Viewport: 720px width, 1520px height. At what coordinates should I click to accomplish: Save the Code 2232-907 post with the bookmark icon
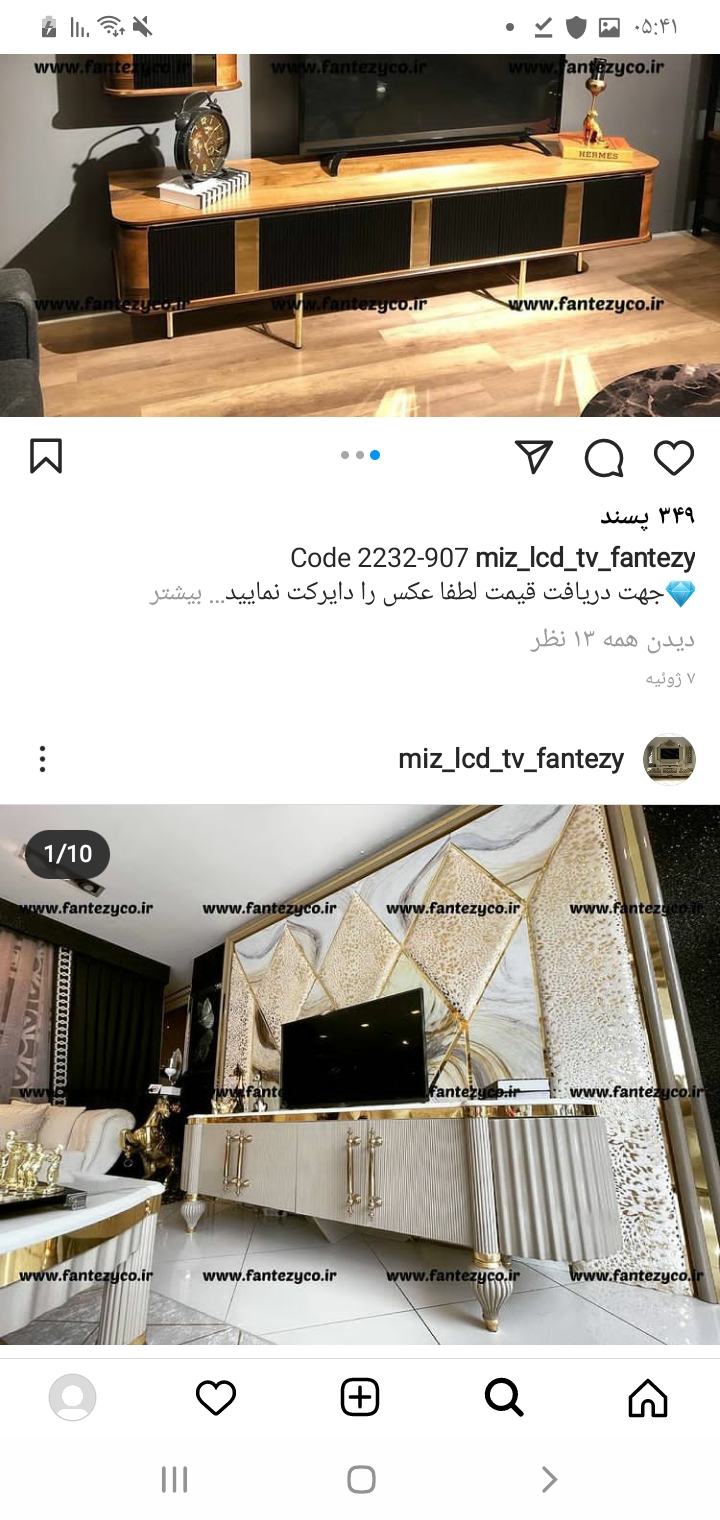pyautogui.click(x=46, y=456)
